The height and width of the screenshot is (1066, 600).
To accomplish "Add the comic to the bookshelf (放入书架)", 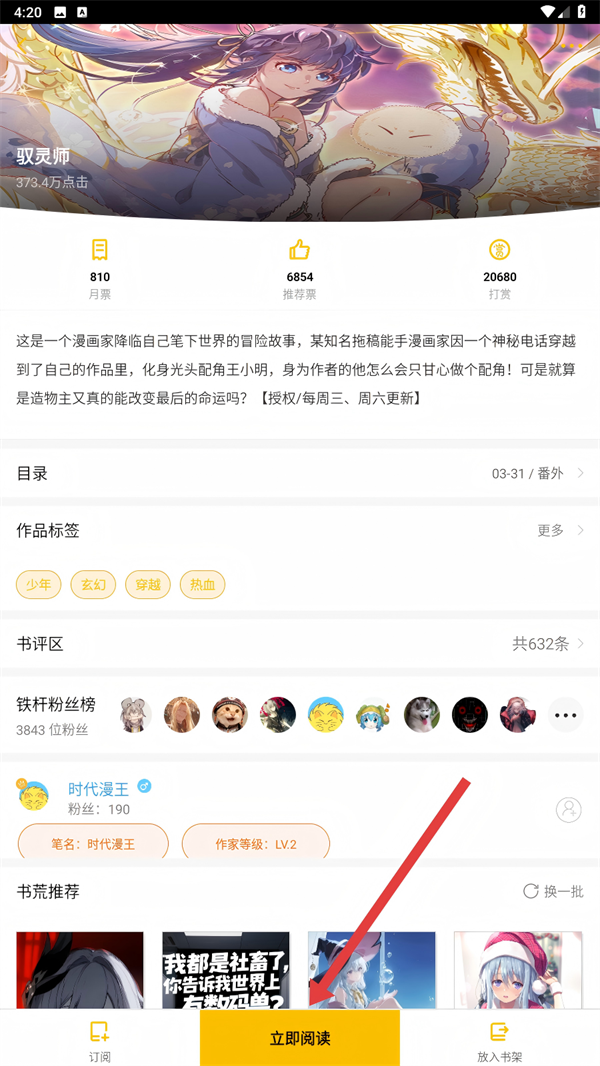I will (x=499, y=1038).
